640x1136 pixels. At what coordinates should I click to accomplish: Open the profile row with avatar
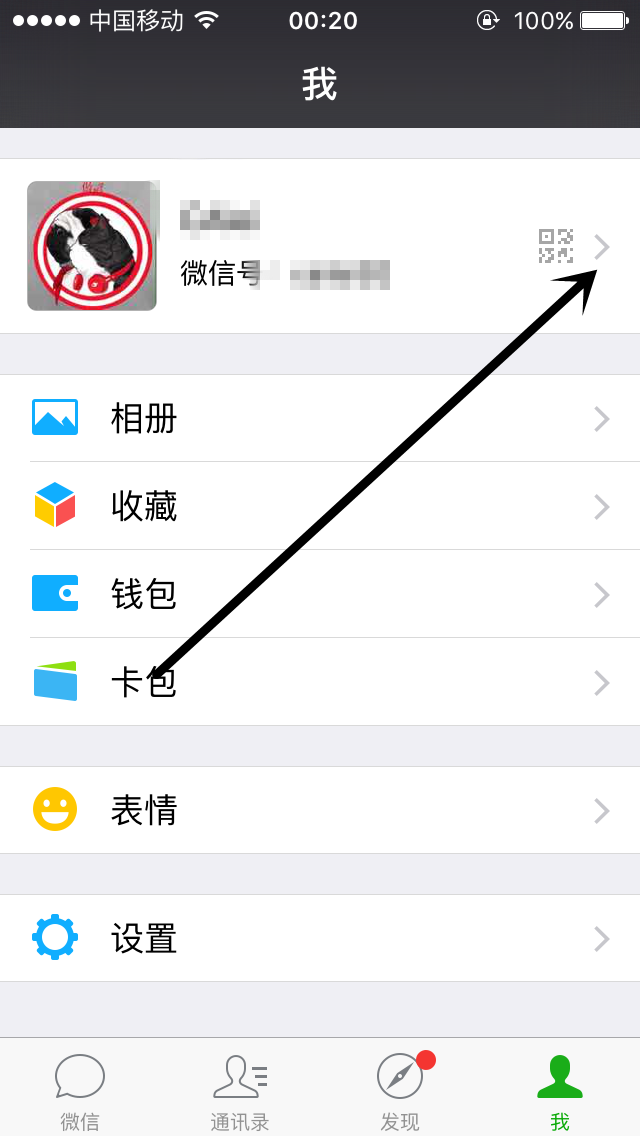pyautogui.click(x=320, y=246)
